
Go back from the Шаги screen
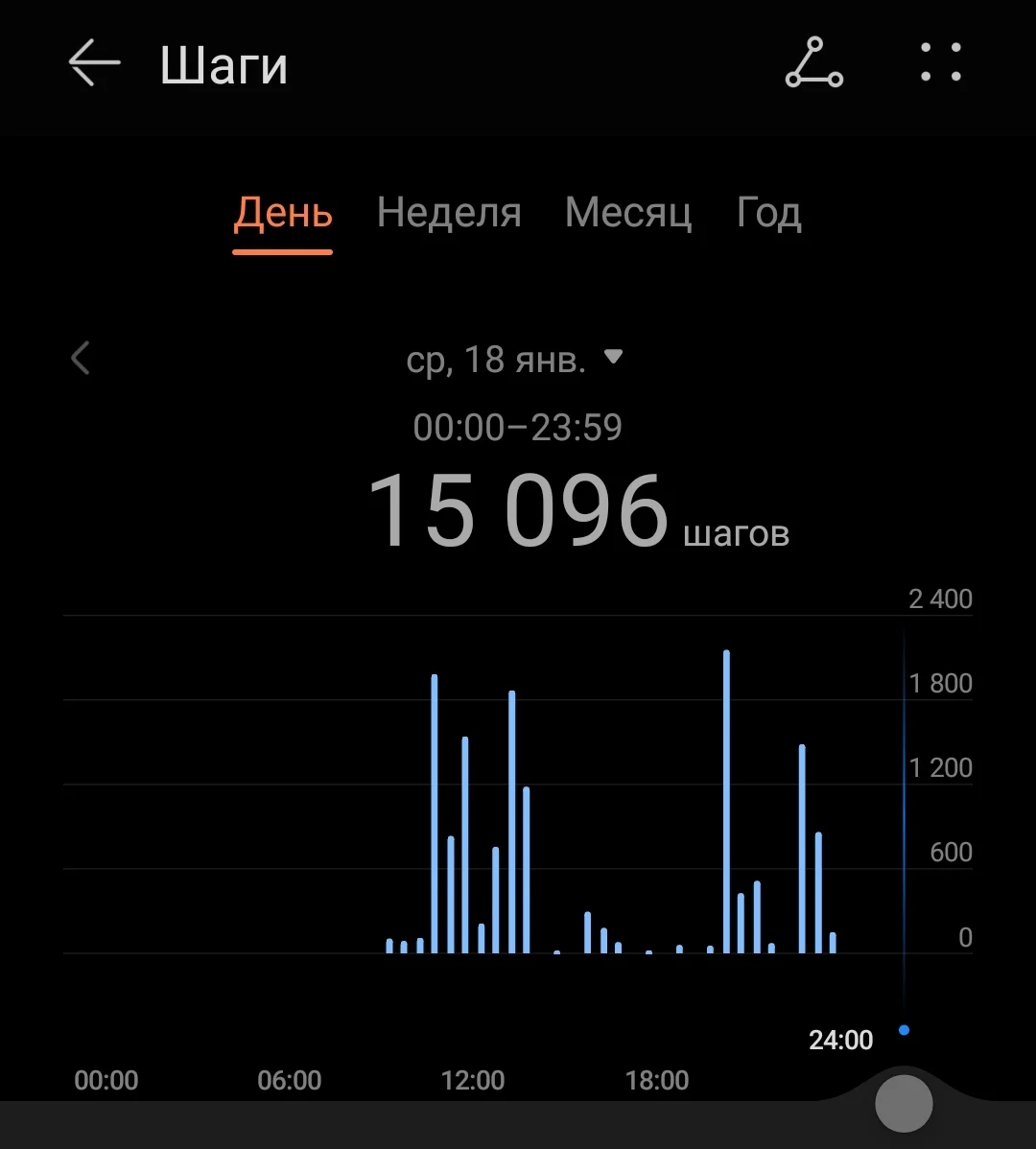tap(94, 63)
